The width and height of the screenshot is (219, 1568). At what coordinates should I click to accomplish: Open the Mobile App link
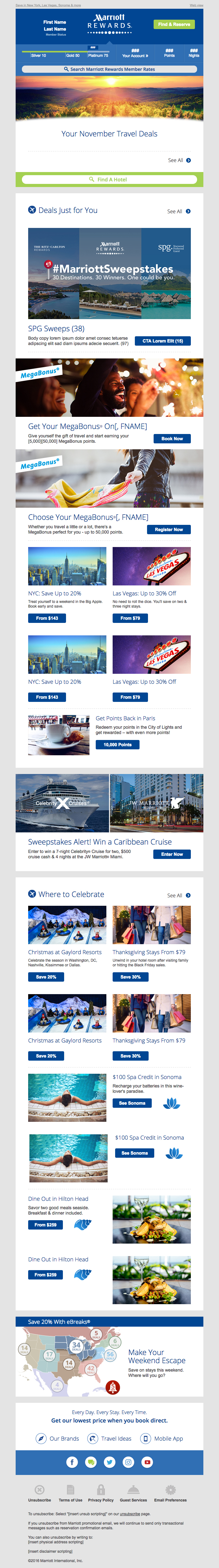[x=162, y=1438]
